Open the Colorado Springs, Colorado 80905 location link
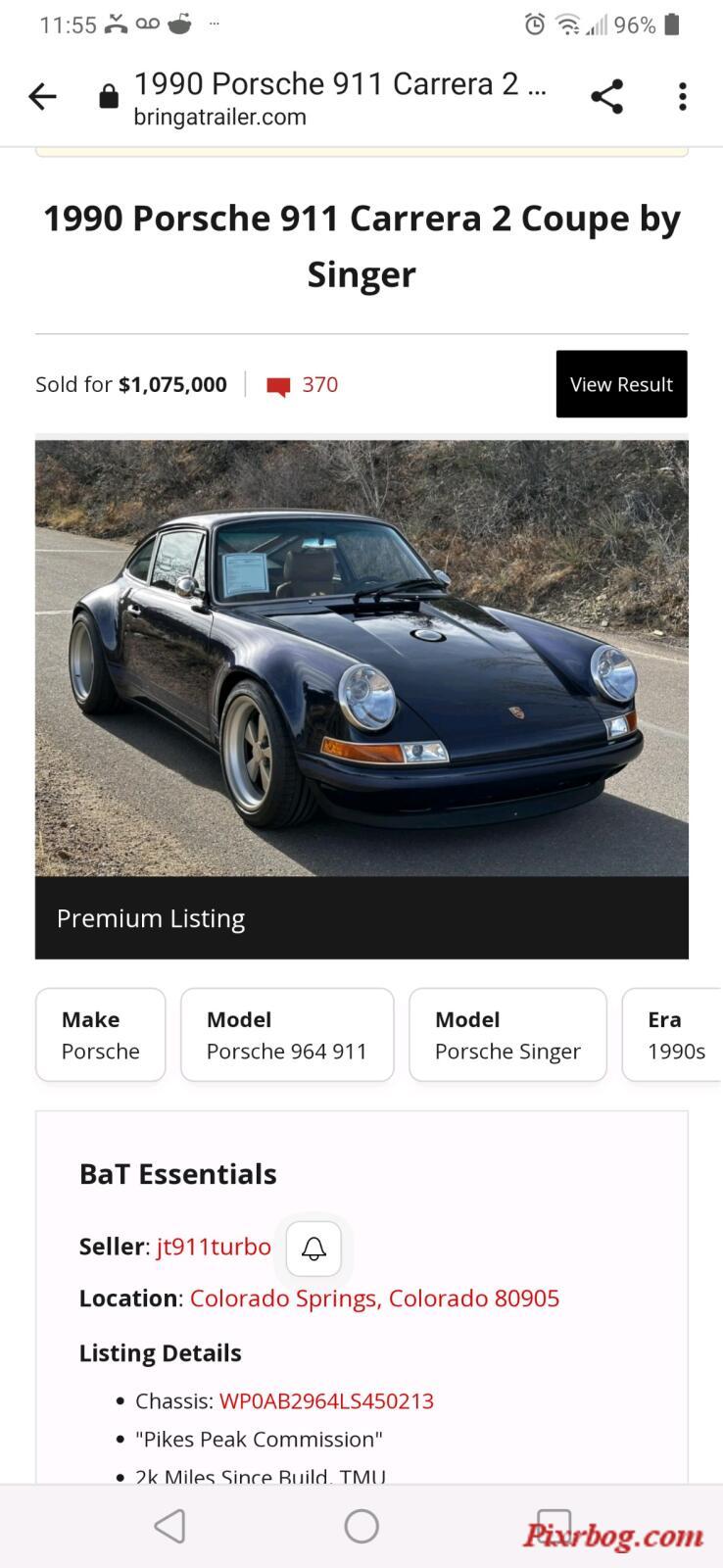The height and width of the screenshot is (1568, 723). pyautogui.click(x=374, y=1298)
